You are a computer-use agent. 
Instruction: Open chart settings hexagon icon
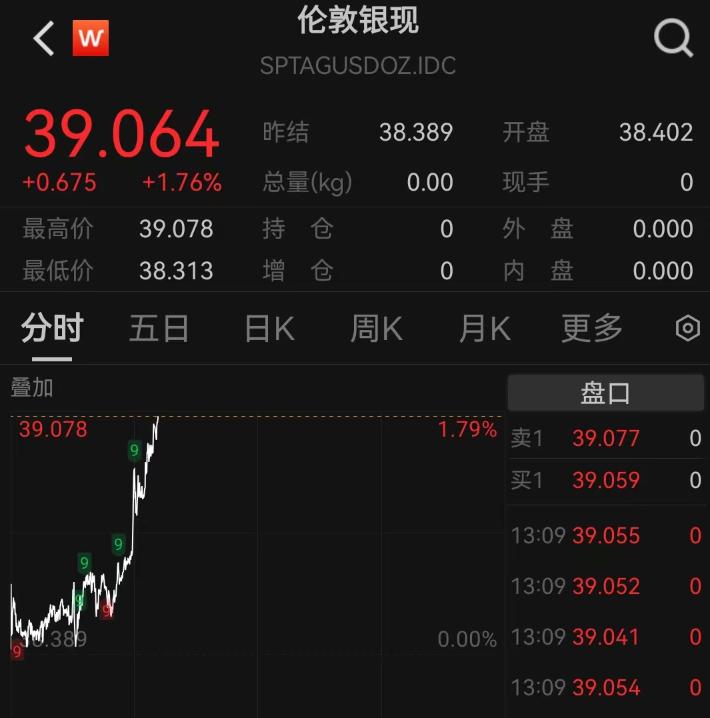click(687, 328)
